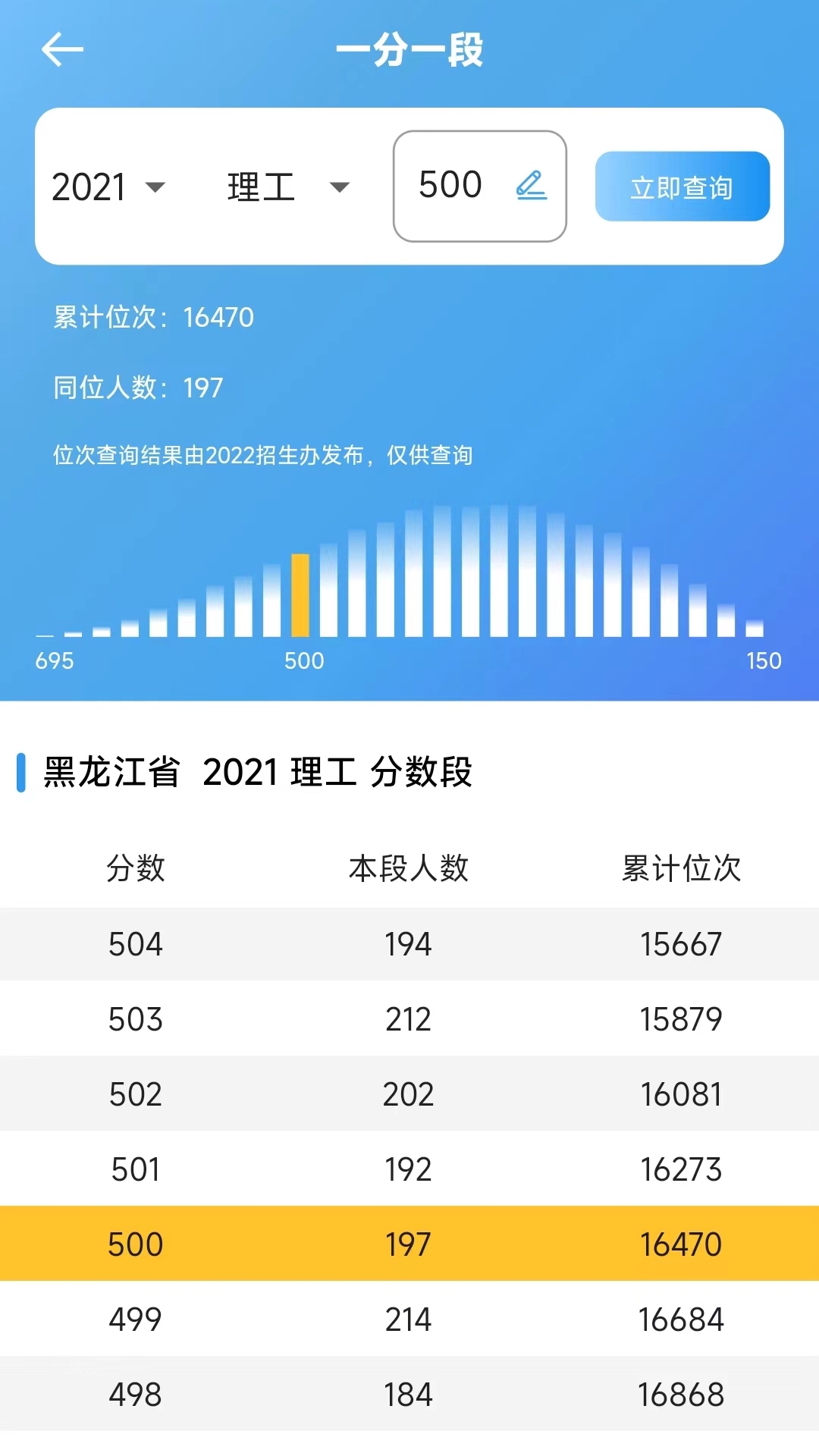This screenshot has width=819, height=1456.
Task: Click the rightmost bar near the 150 label
Action: [x=755, y=628]
